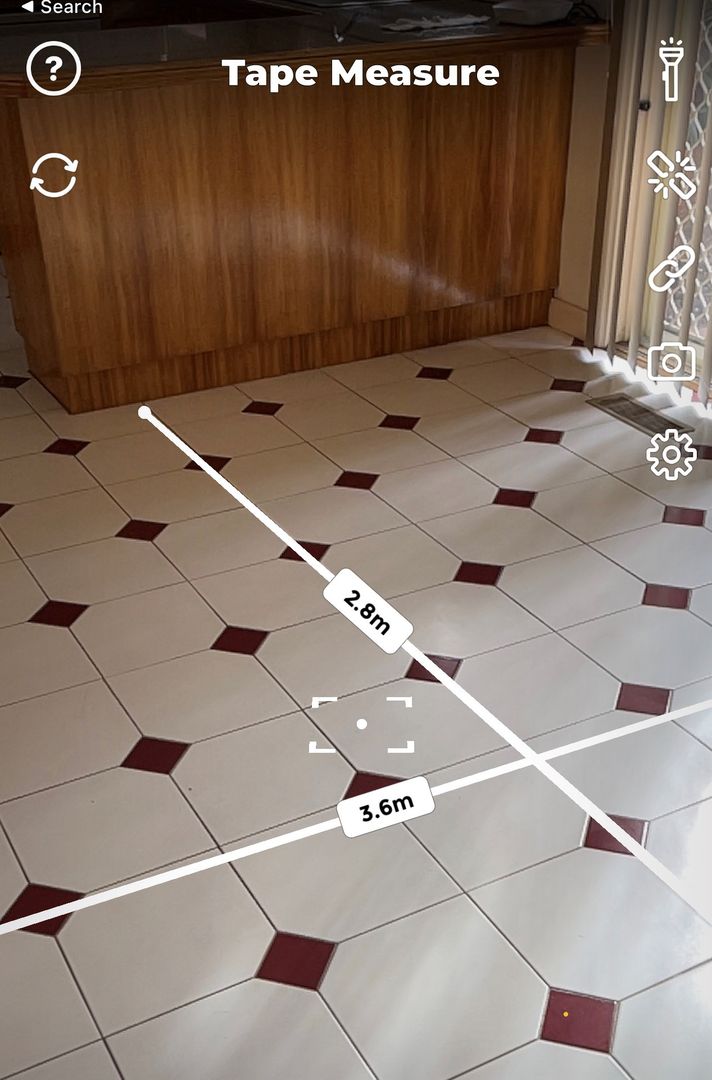Select the 2.8m measurement label
The height and width of the screenshot is (1080, 712).
(369, 610)
